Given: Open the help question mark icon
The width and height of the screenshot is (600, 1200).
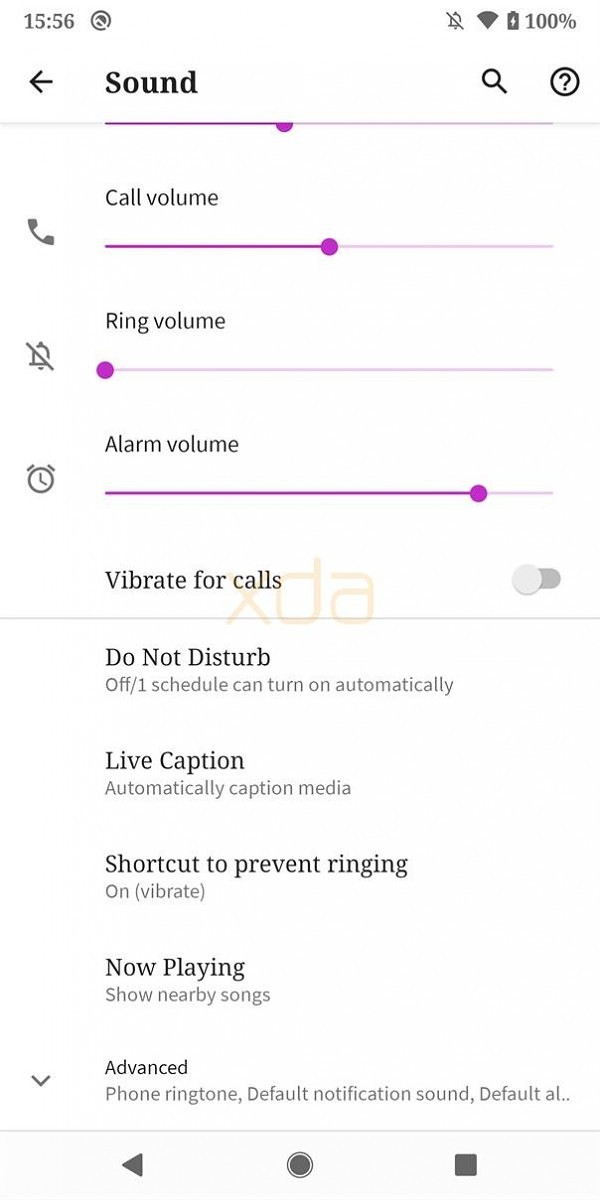Looking at the screenshot, I should pos(565,82).
